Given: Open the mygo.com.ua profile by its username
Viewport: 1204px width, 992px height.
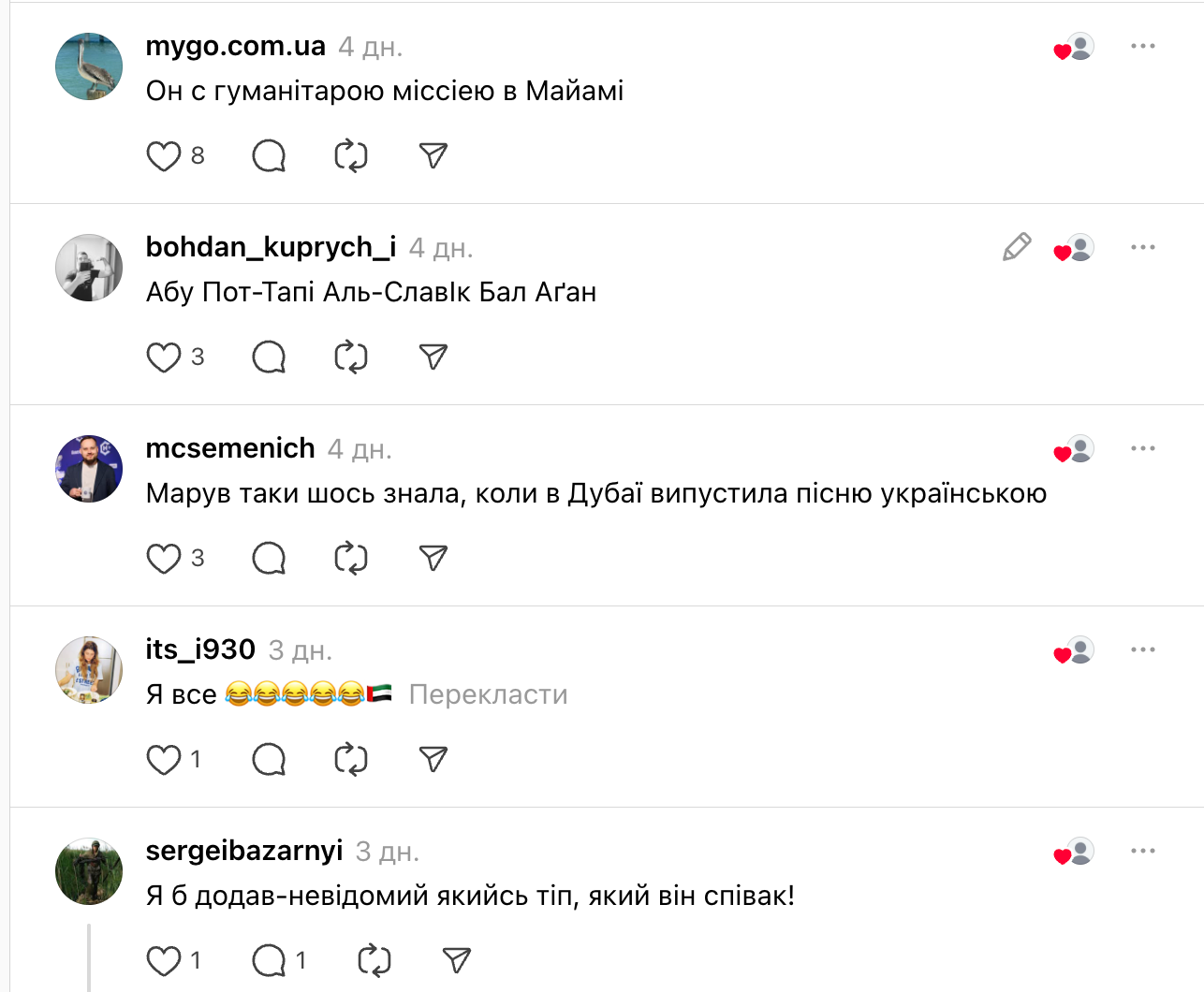Looking at the screenshot, I should coord(236,46).
